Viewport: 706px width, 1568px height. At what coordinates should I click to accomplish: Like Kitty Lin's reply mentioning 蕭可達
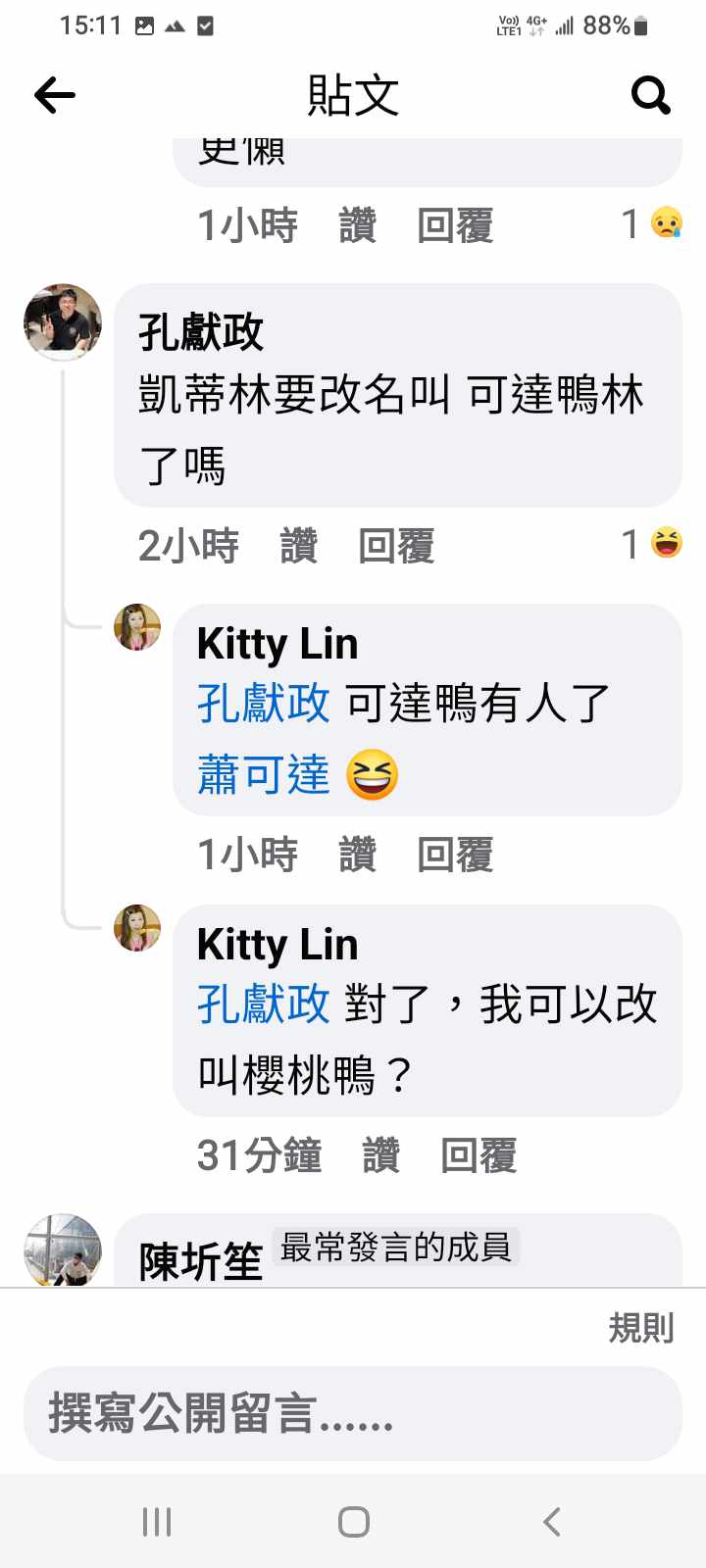coord(358,855)
